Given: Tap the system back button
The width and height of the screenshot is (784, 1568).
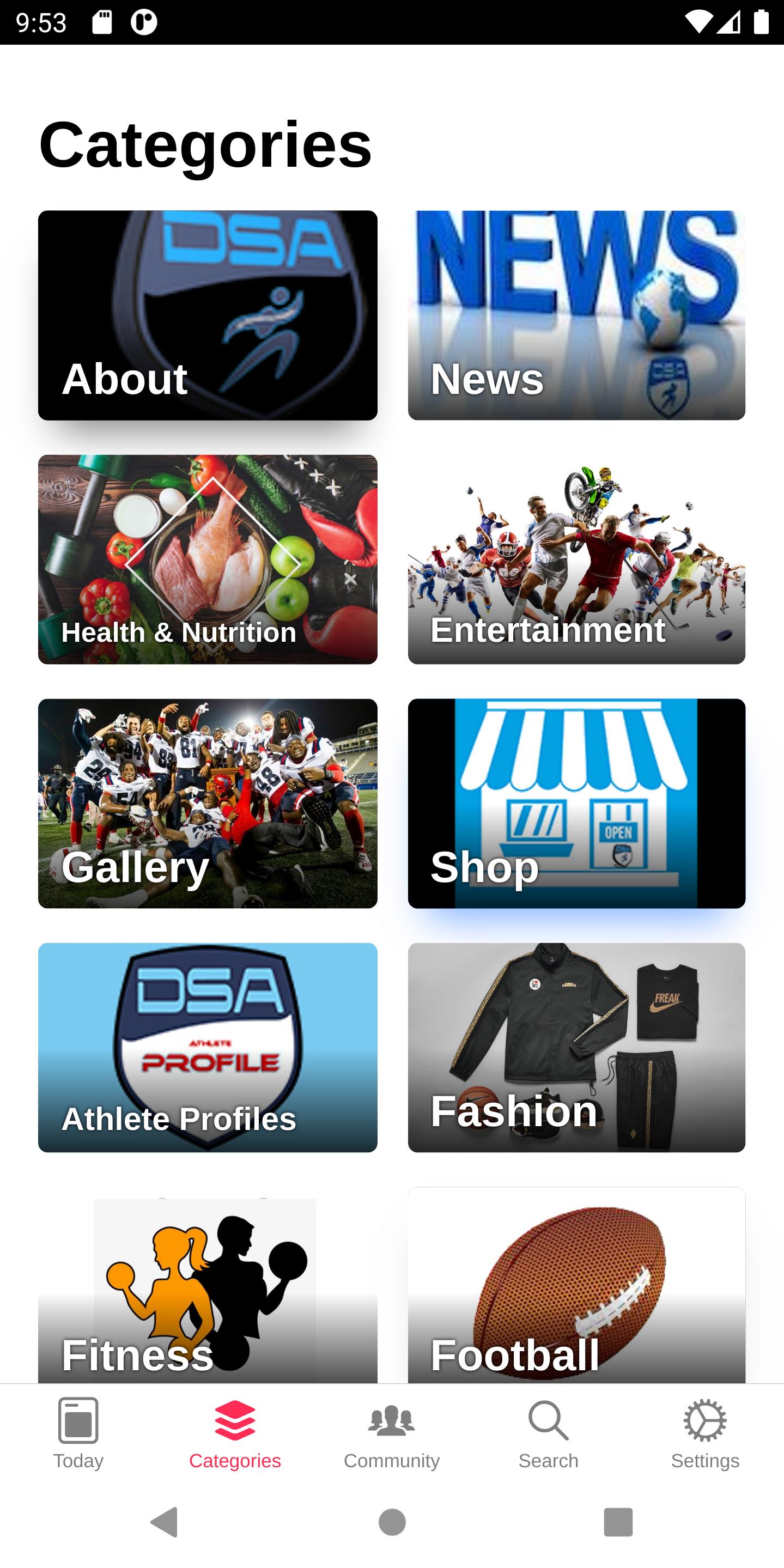Looking at the screenshot, I should tap(165, 1522).
